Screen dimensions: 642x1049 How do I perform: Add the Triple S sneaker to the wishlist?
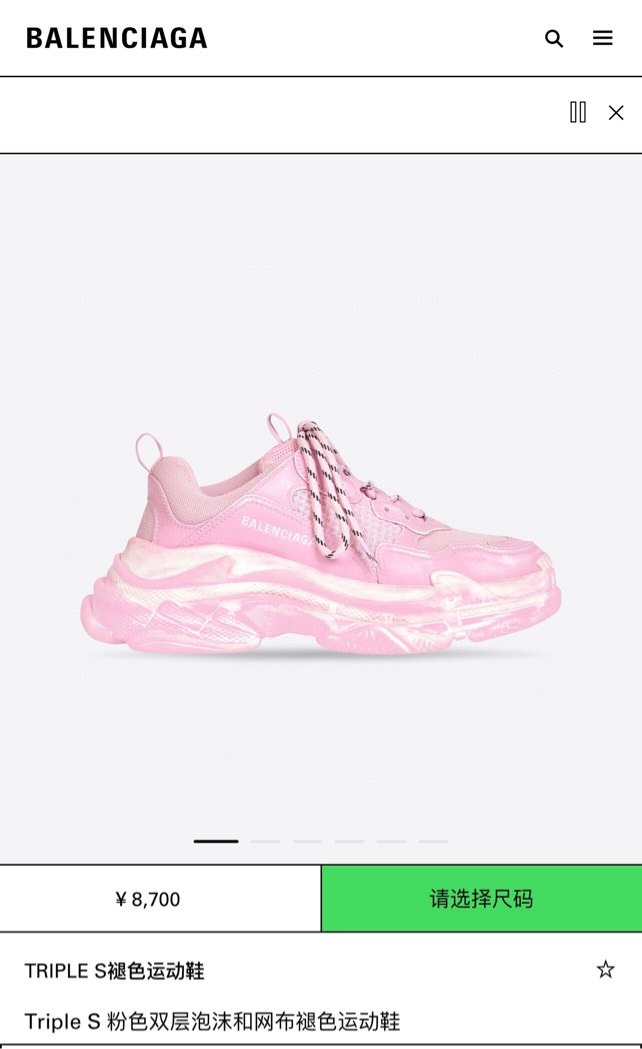(x=605, y=969)
